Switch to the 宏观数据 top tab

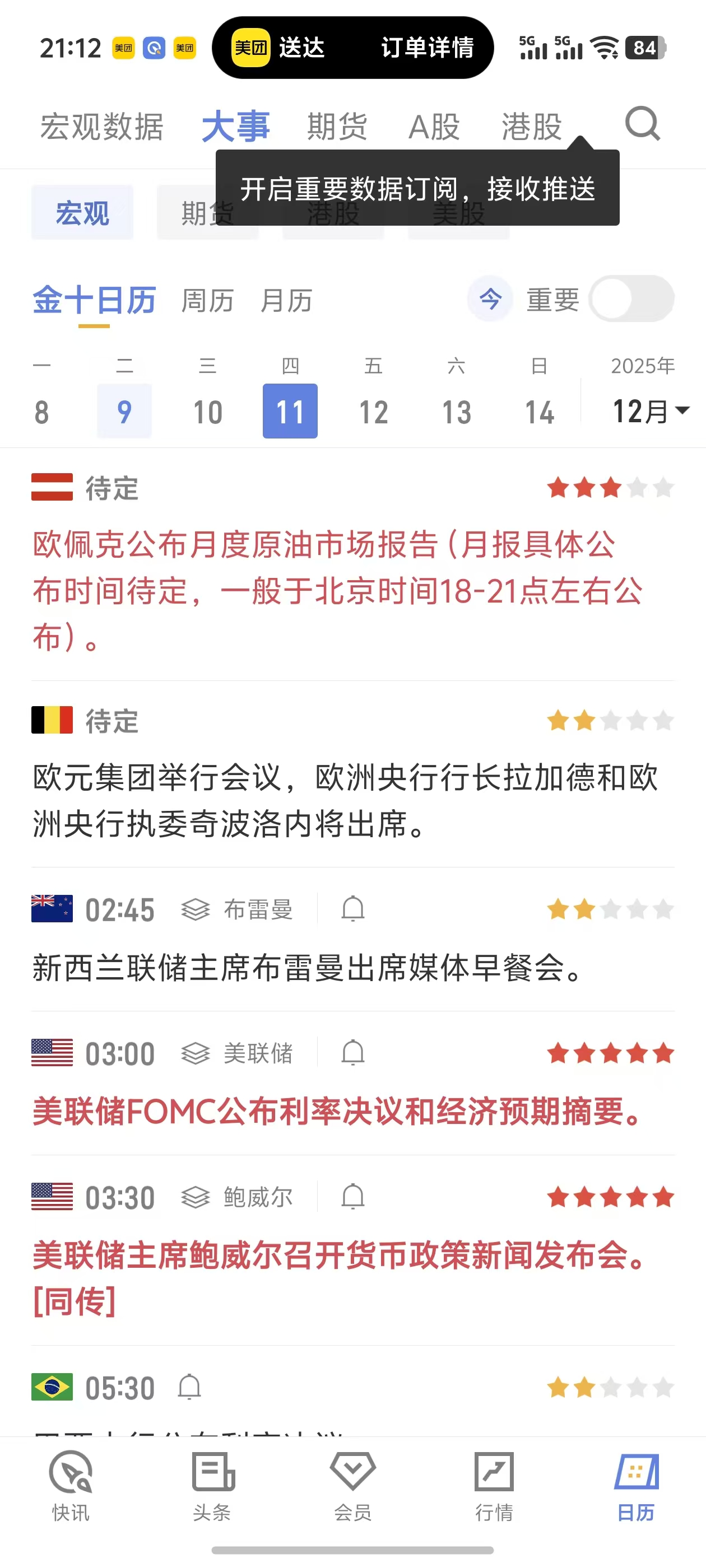[102, 127]
